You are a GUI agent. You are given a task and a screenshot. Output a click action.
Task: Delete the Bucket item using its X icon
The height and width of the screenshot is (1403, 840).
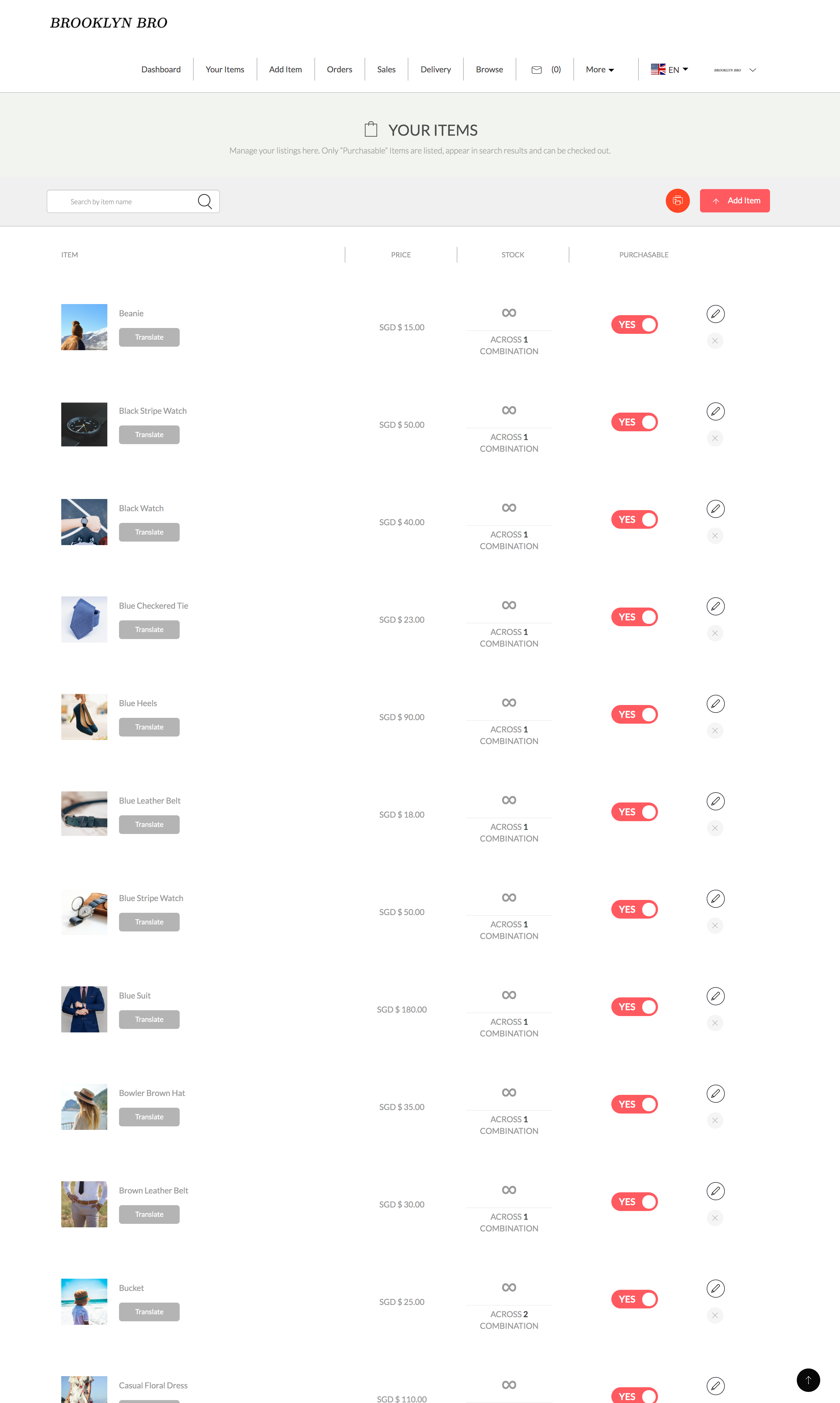point(715,1316)
